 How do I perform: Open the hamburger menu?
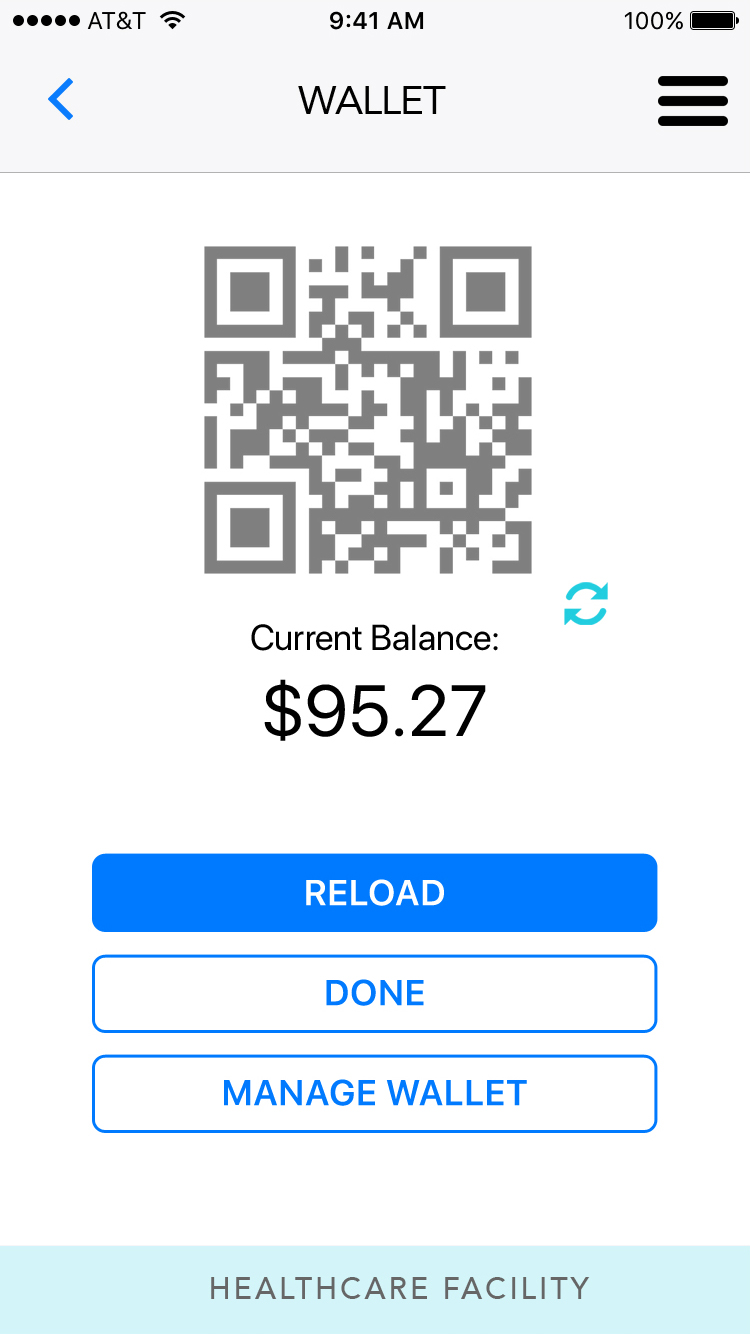[x=692, y=101]
